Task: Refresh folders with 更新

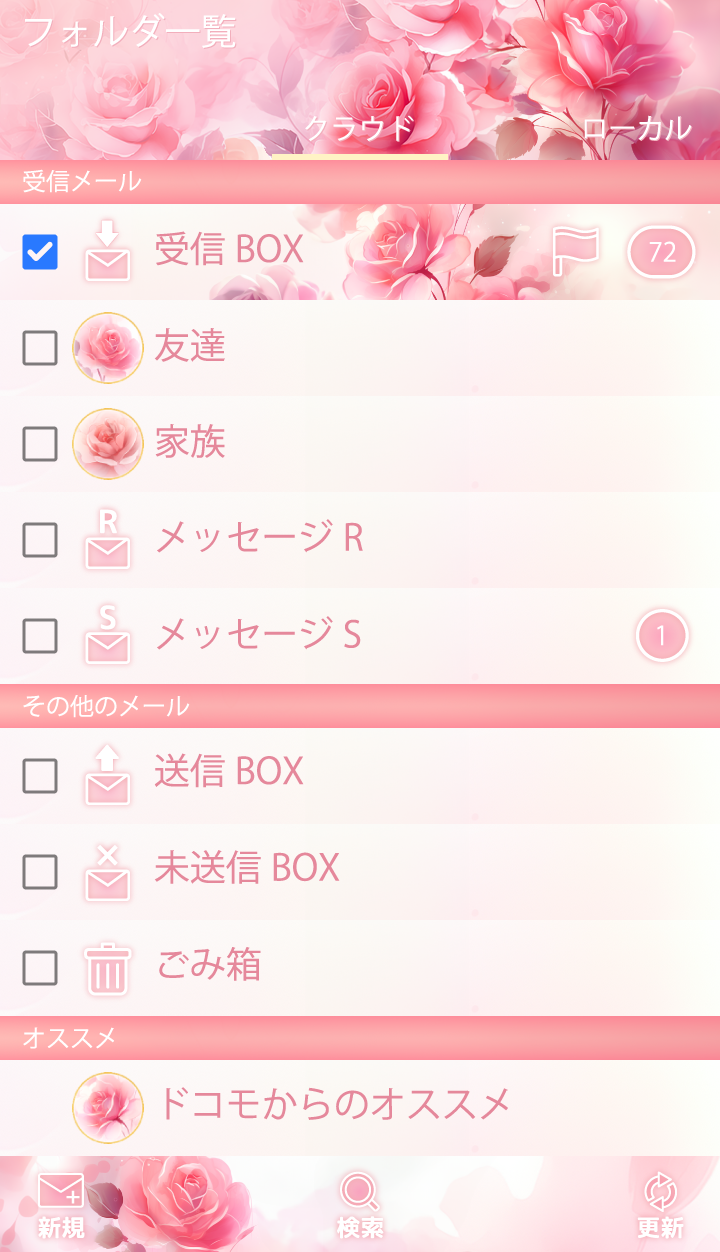Action: click(660, 1205)
